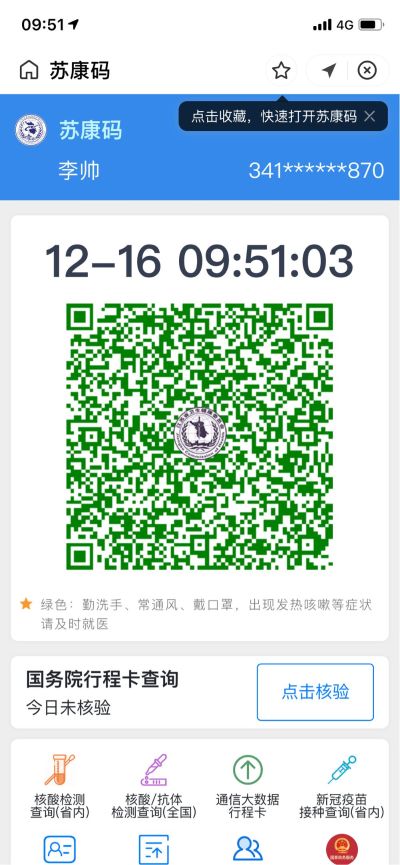
Task: Favorite this mini program with the star
Action: tap(281, 71)
